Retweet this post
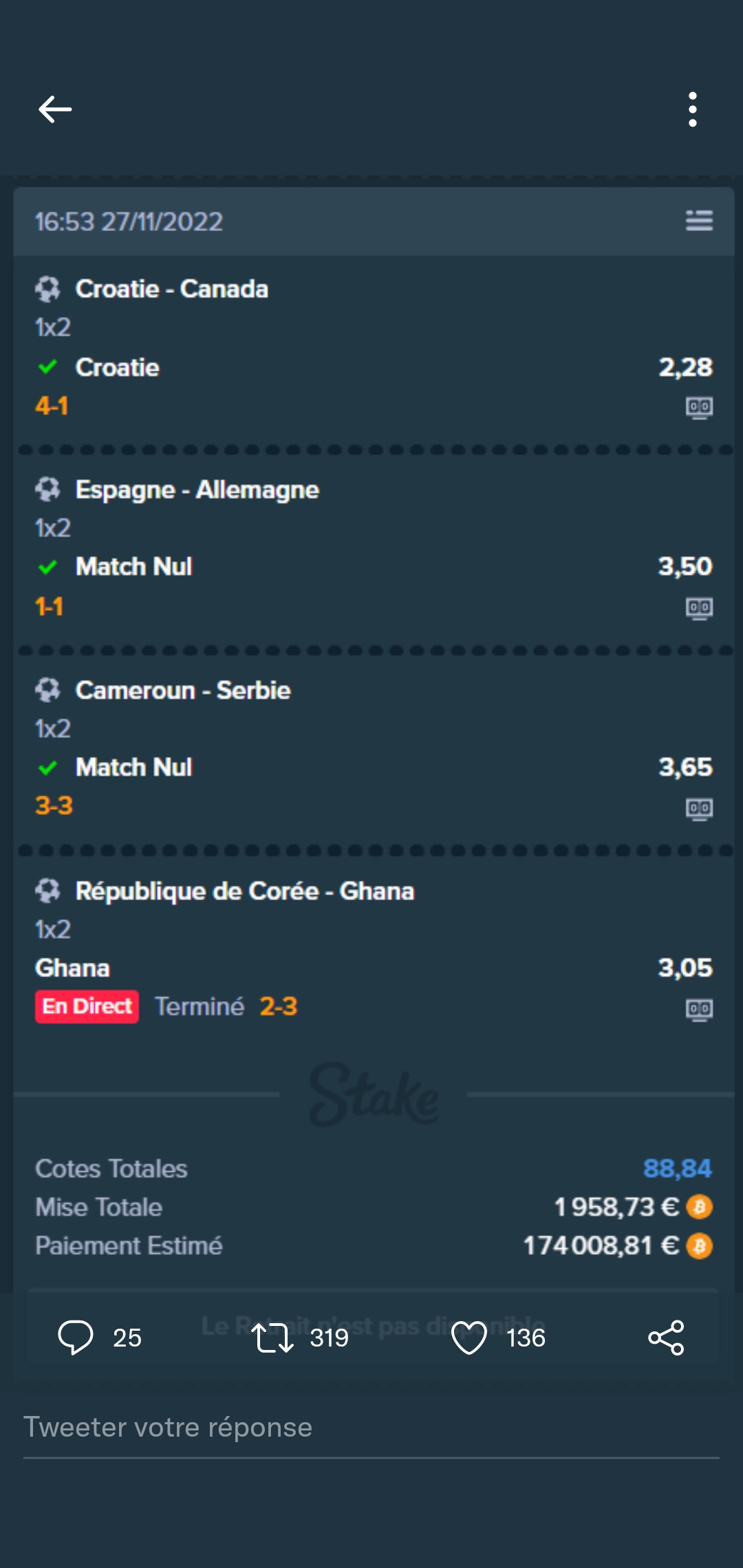The width and height of the screenshot is (743, 1568). (272, 1337)
